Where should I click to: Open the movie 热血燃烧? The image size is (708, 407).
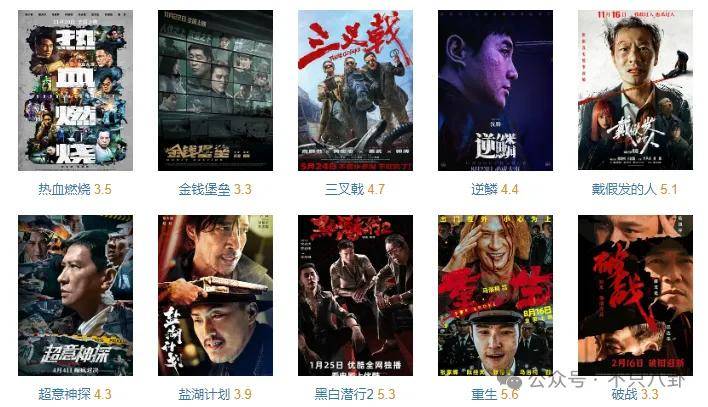tap(75, 90)
